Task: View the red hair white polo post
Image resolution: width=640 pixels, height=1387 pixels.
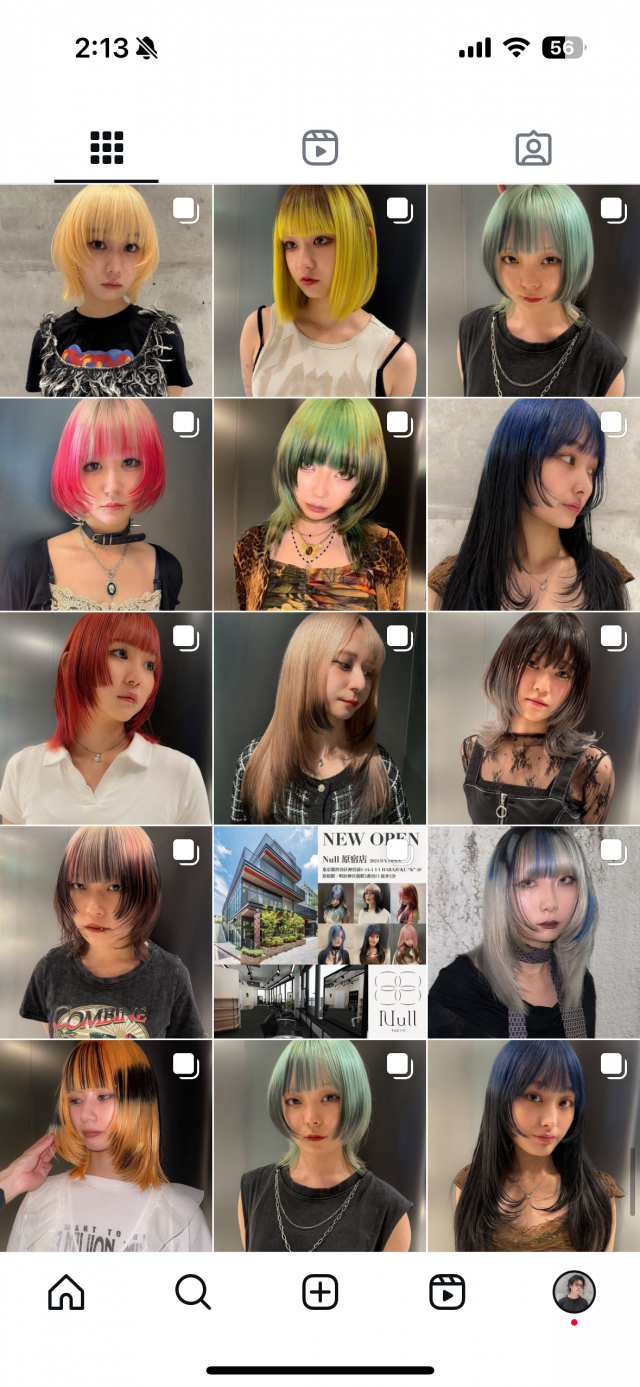Action: [106, 718]
